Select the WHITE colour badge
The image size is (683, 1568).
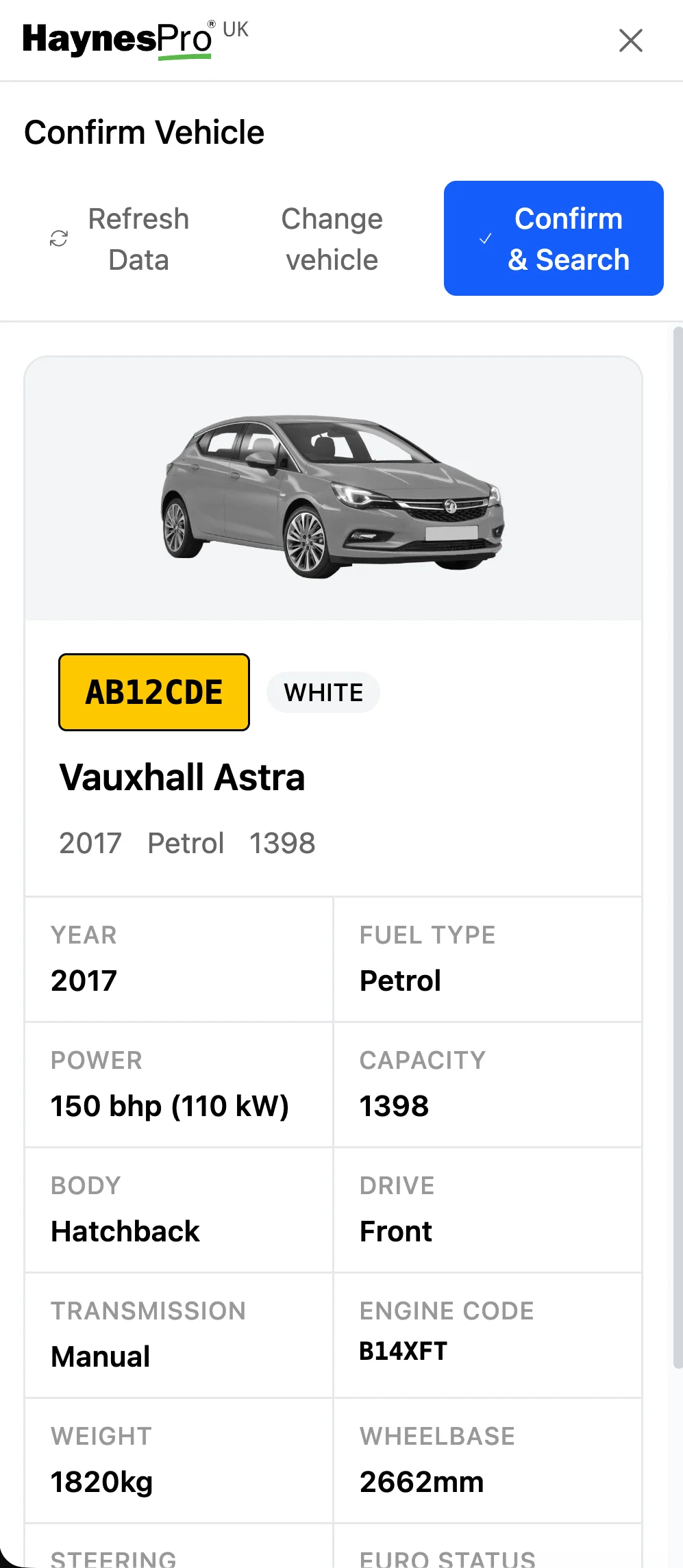323,692
